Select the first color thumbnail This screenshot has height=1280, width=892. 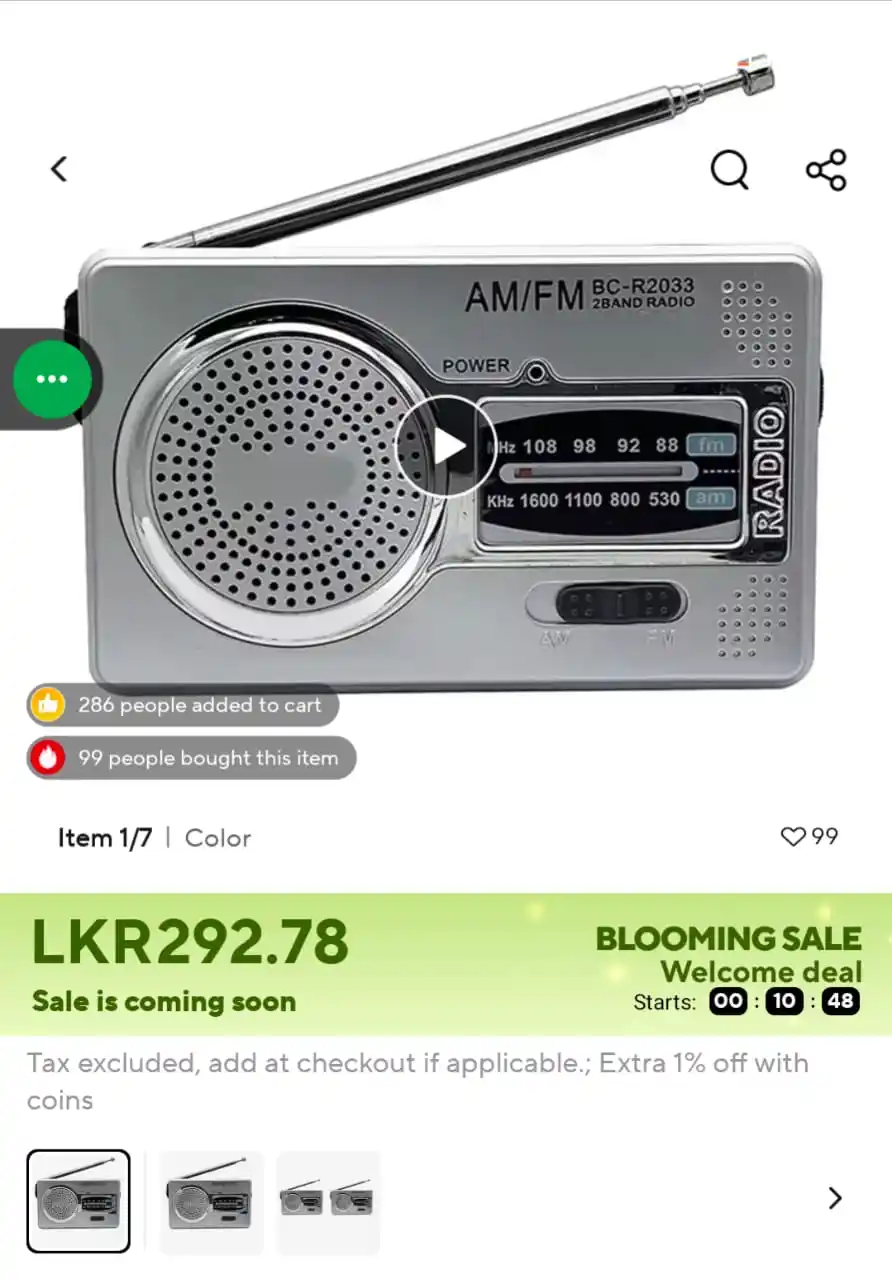coord(78,1201)
